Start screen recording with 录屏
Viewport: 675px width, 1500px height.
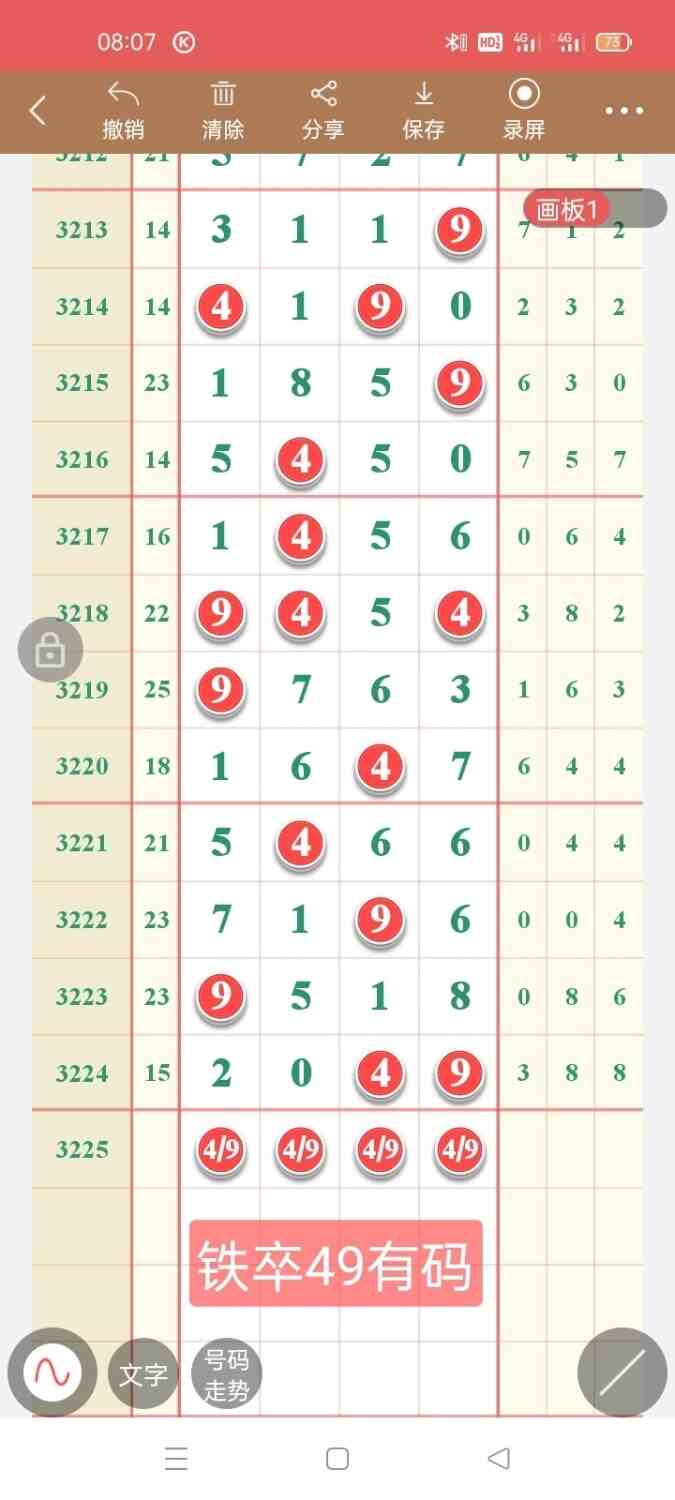click(524, 111)
